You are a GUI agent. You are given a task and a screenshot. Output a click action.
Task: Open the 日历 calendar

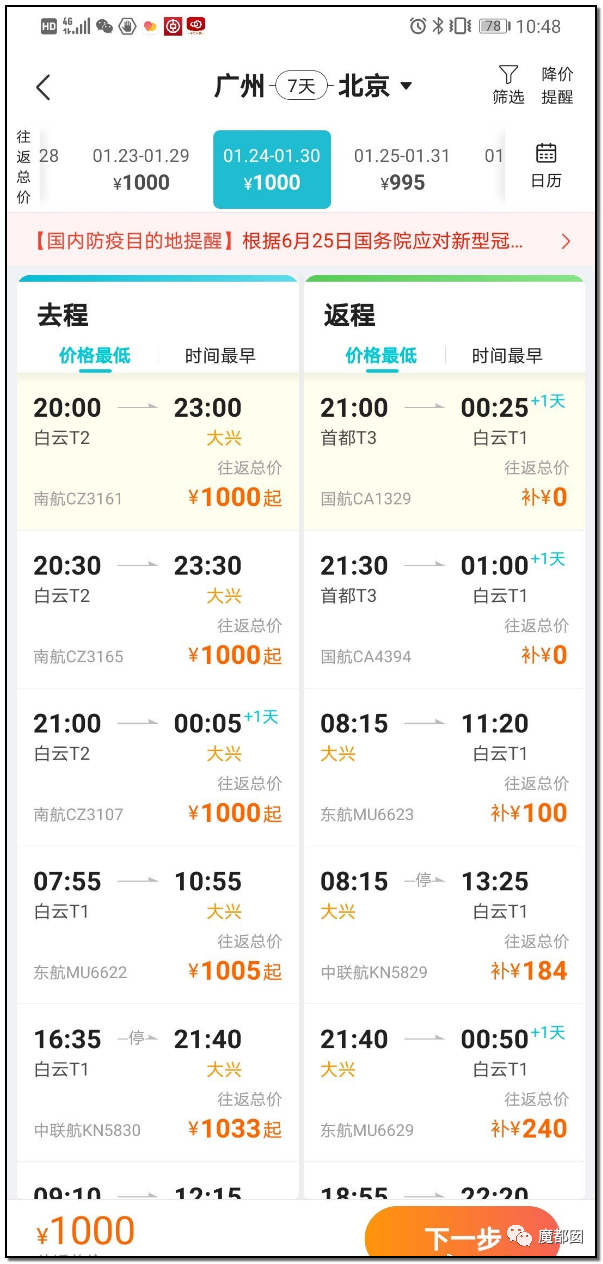coord(546,165)
